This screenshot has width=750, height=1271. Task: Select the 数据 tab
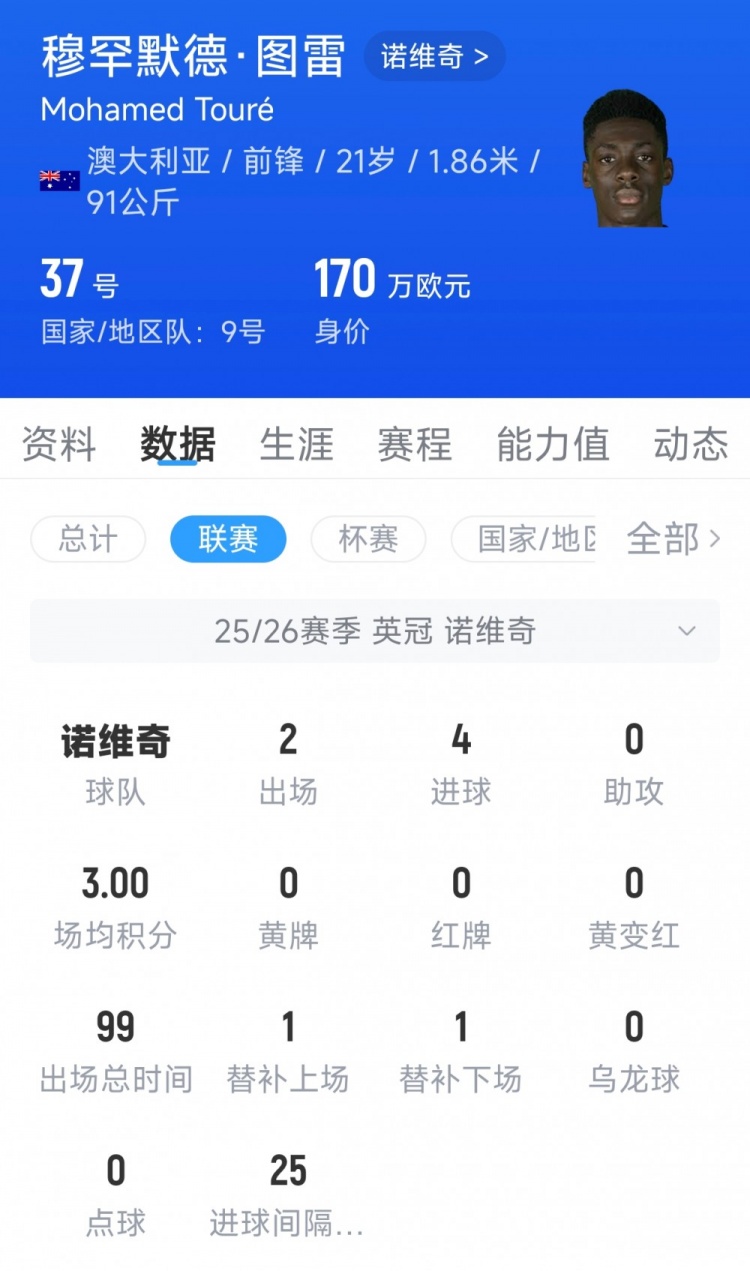point(177,444)
